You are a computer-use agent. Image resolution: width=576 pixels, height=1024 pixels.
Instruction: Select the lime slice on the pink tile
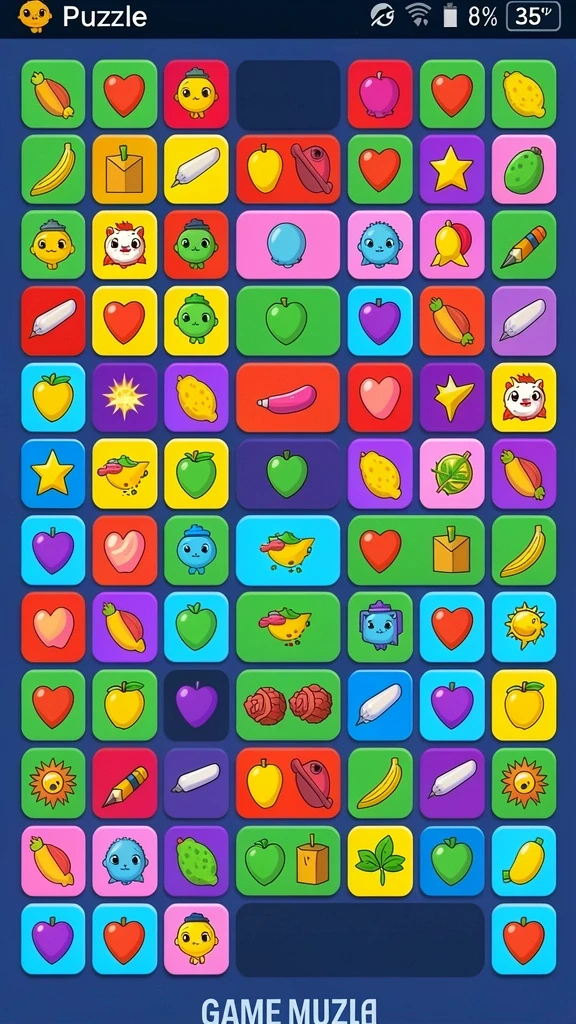(451, 473)
